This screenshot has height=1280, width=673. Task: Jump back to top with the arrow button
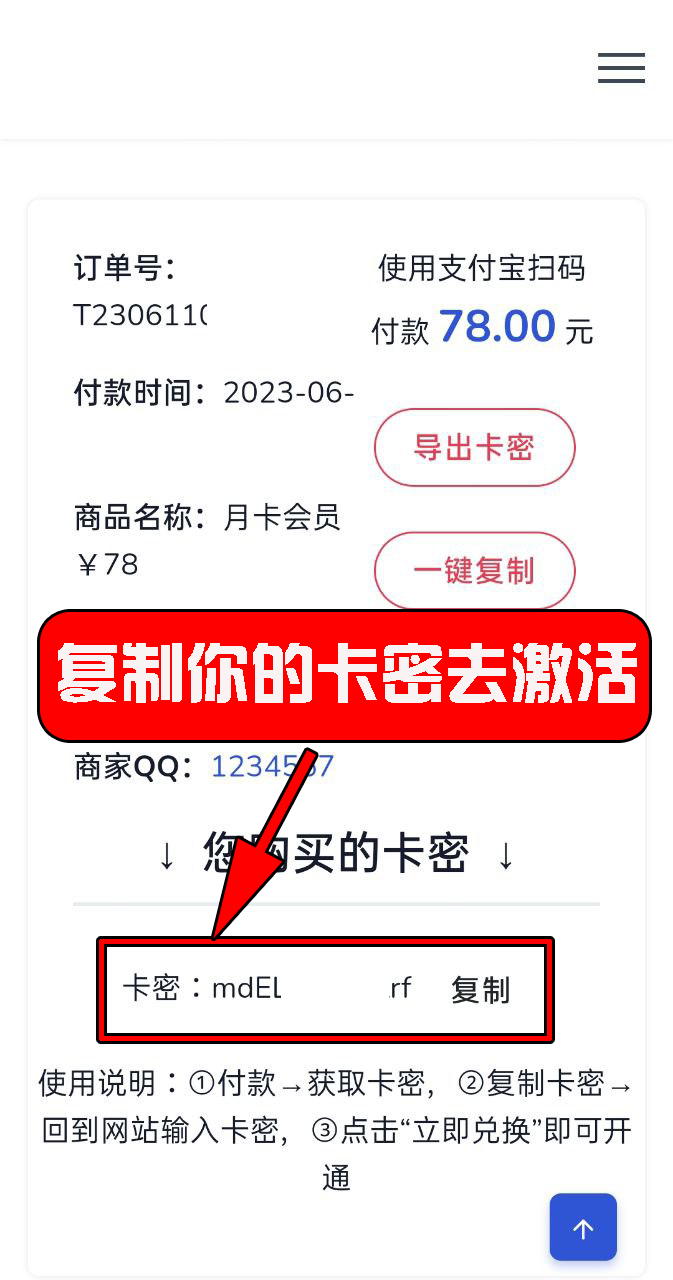(583, 1227)
